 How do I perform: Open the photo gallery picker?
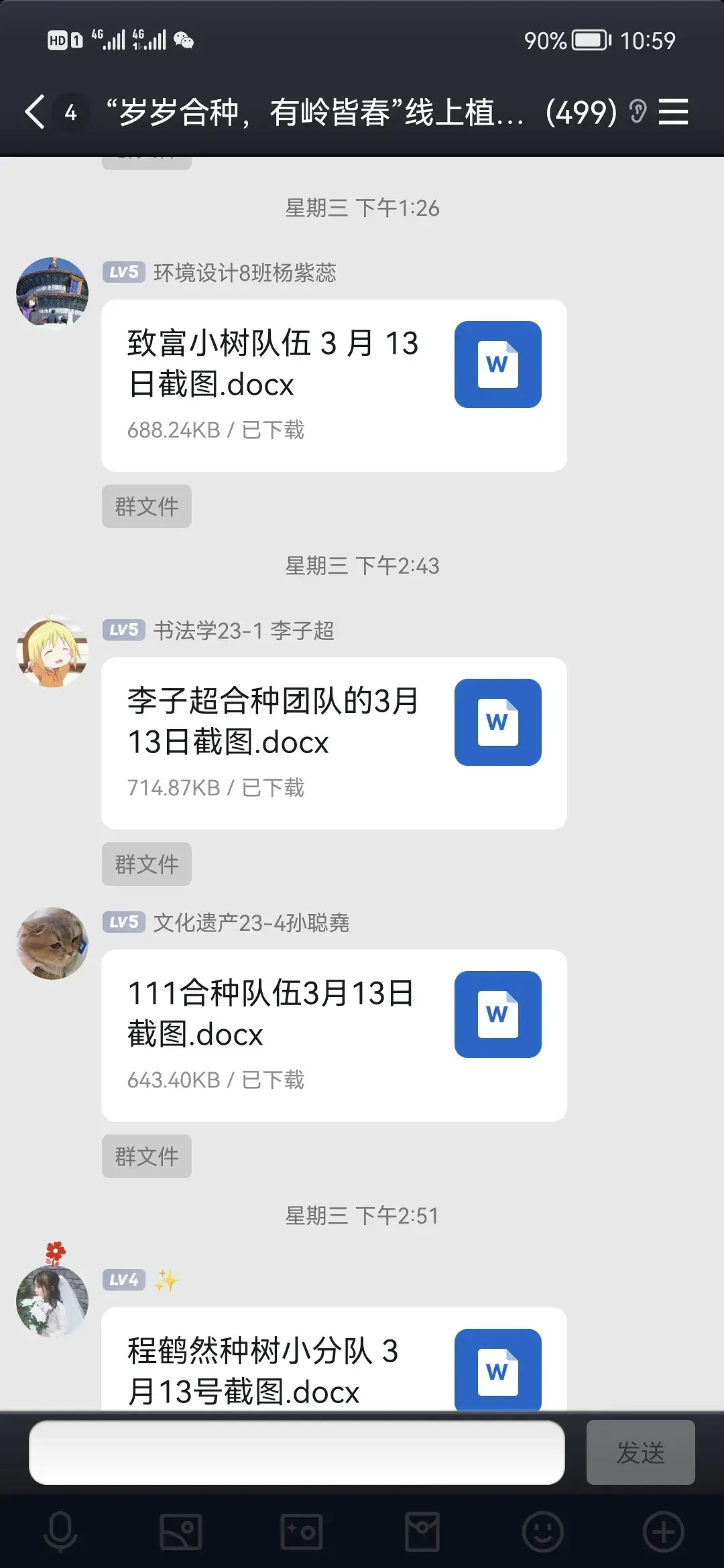pos(181,1532)
